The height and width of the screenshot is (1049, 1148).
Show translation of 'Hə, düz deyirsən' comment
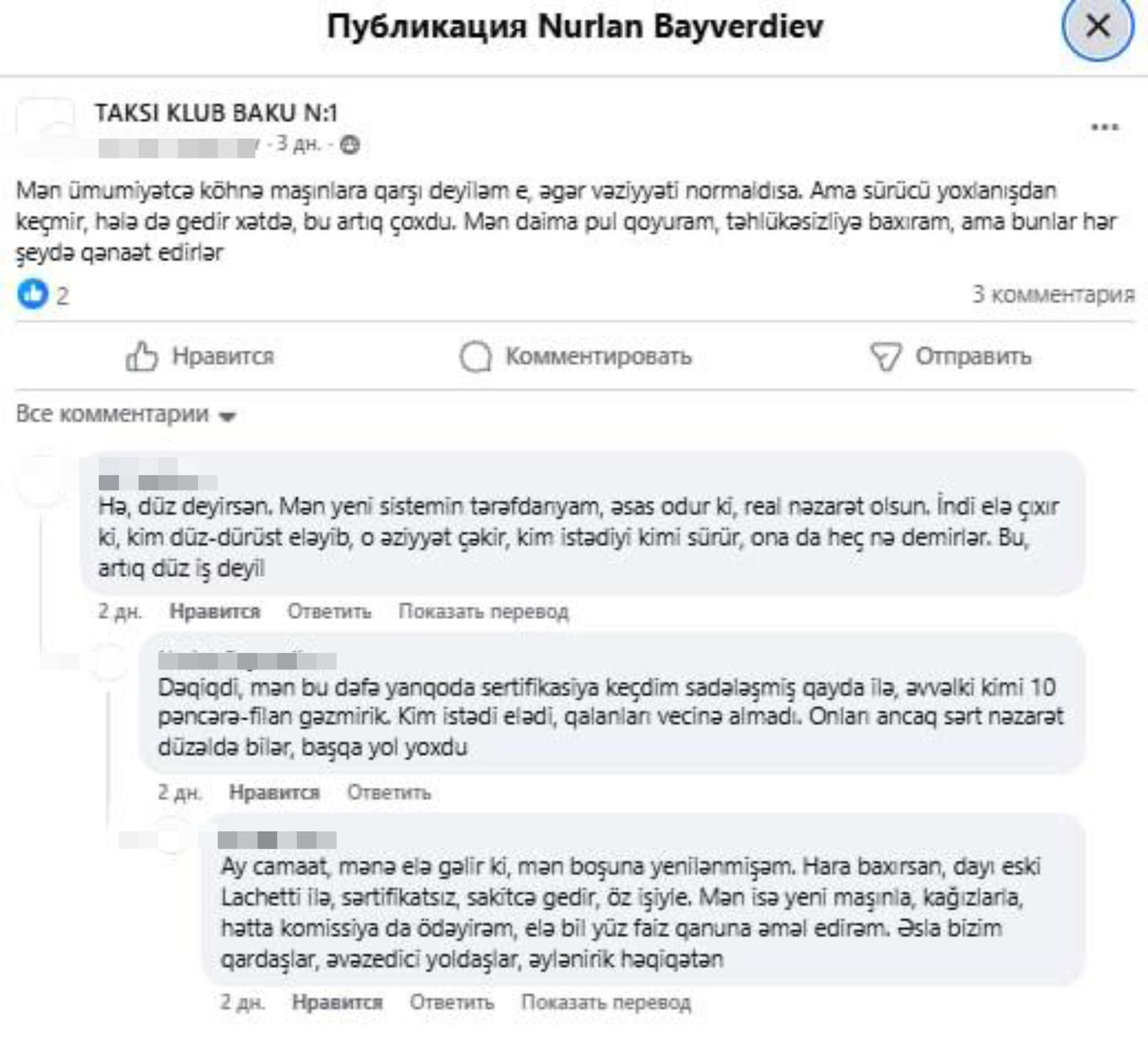[483, 611]
